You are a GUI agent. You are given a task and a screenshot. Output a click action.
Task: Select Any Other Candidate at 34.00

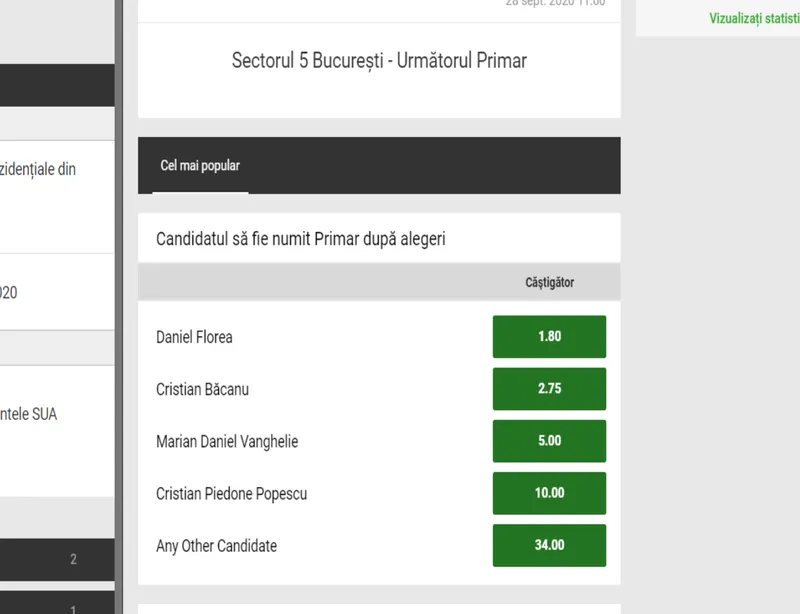pyautogui.click(x=549, y=545)
